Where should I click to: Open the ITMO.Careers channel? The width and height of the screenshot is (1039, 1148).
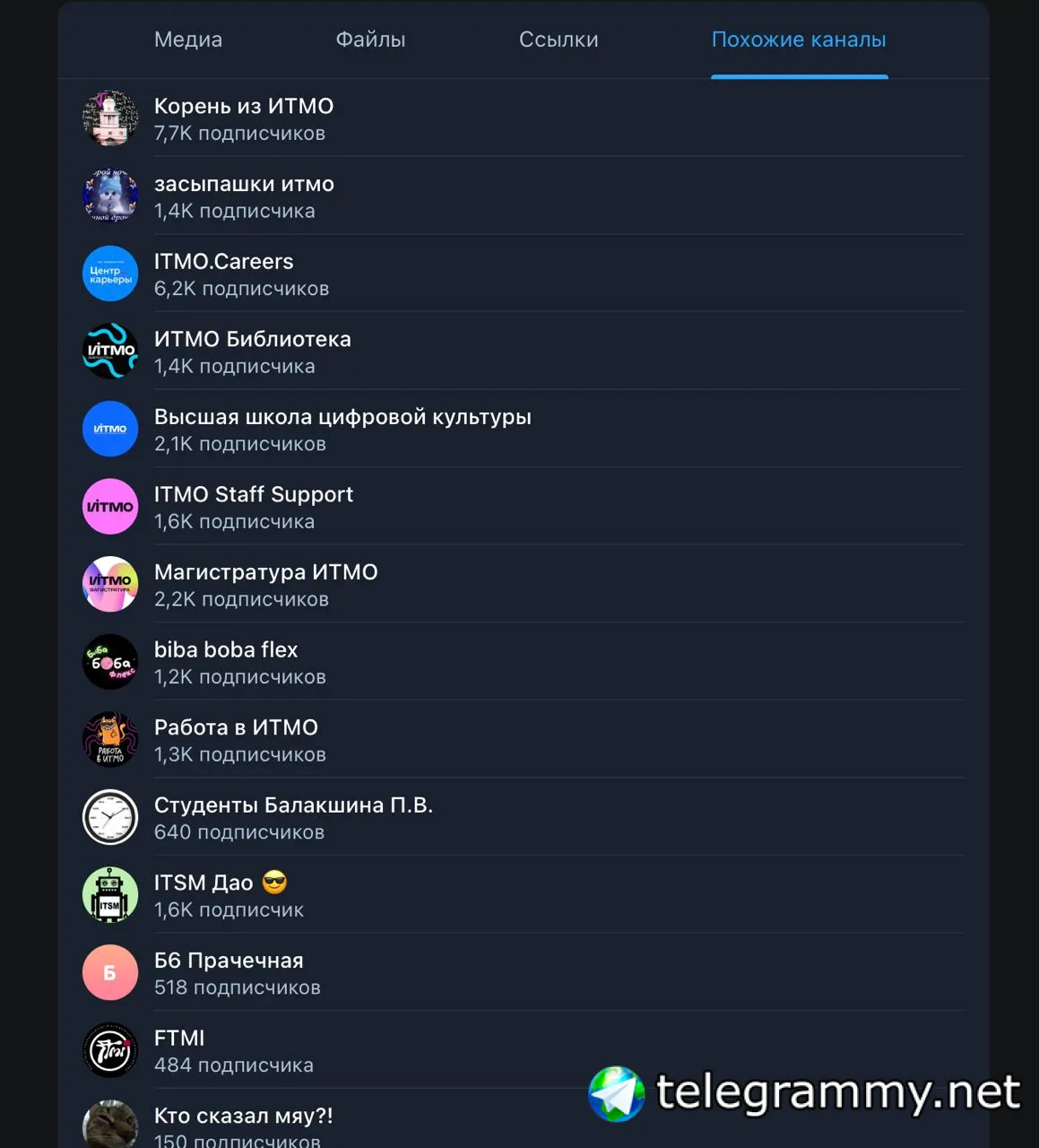tap(242, 274)
